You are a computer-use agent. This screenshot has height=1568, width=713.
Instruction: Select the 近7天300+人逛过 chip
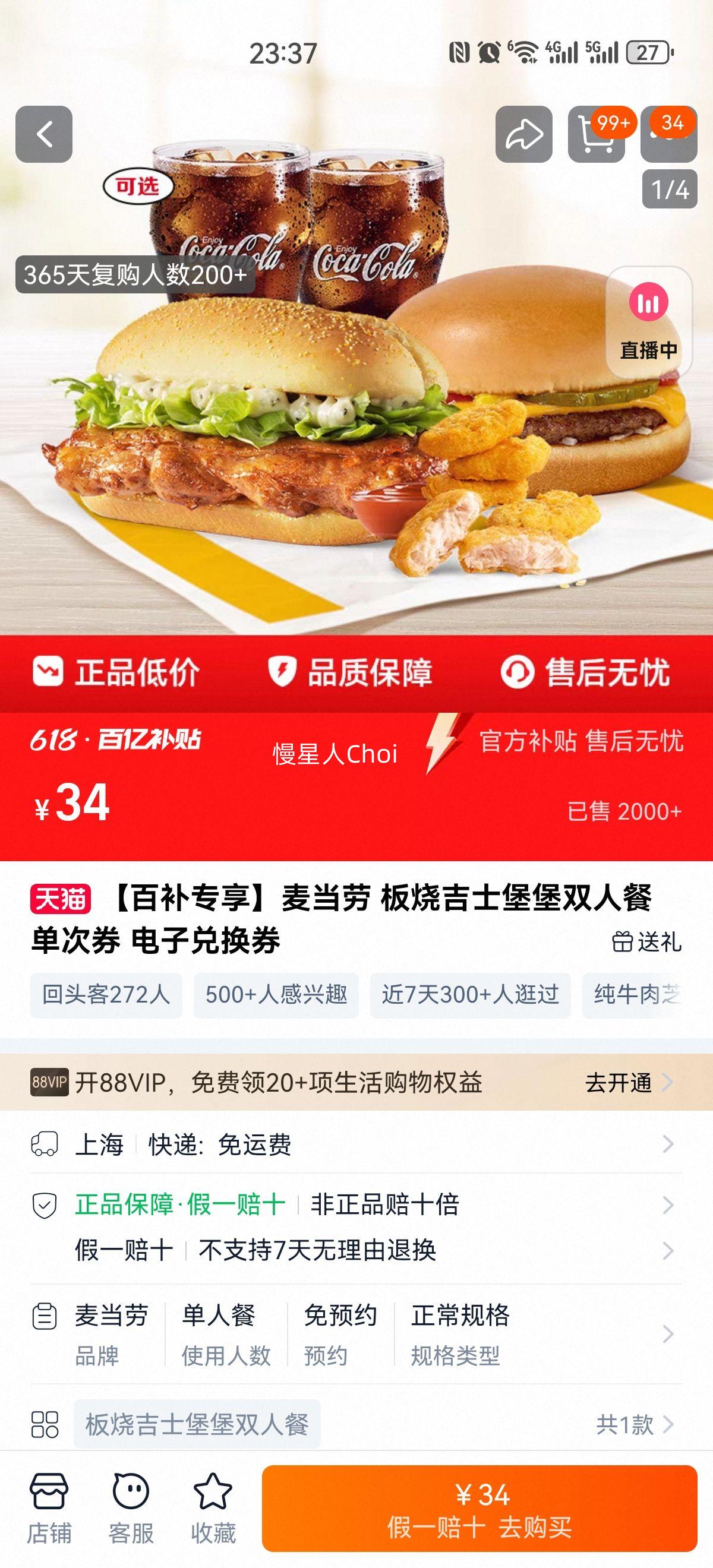[470, 995]
